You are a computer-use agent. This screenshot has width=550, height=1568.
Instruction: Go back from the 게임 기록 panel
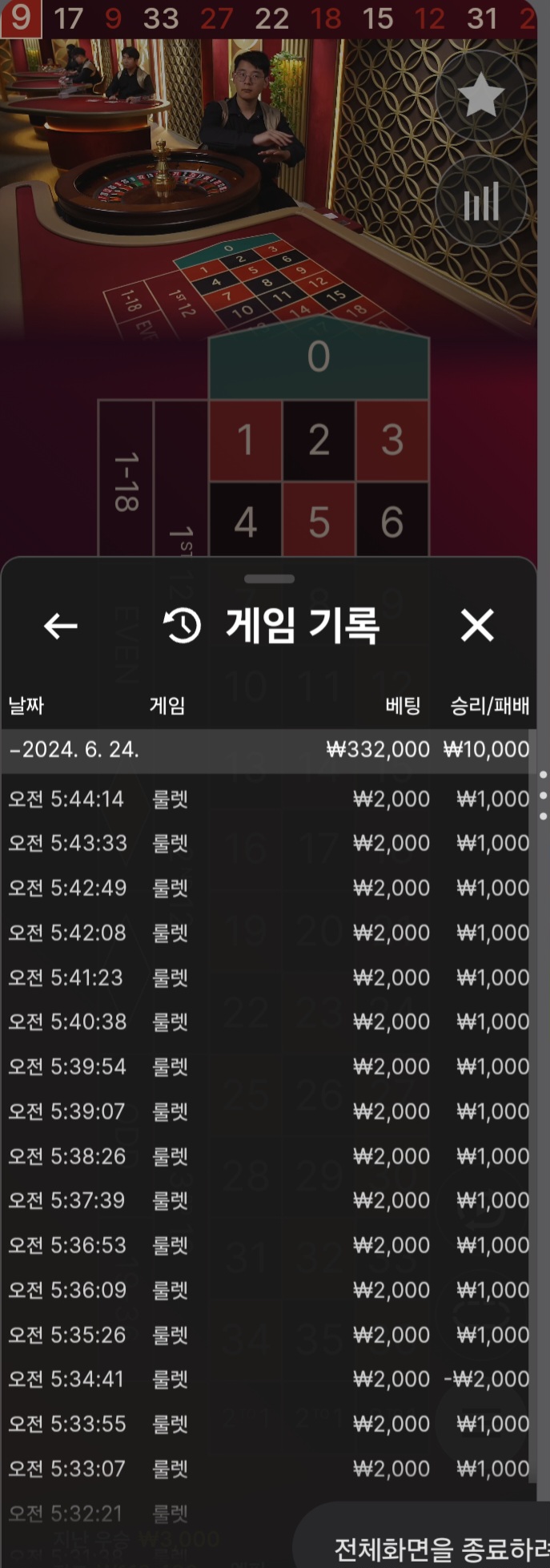pyautogui.click(x=60, y=626)
